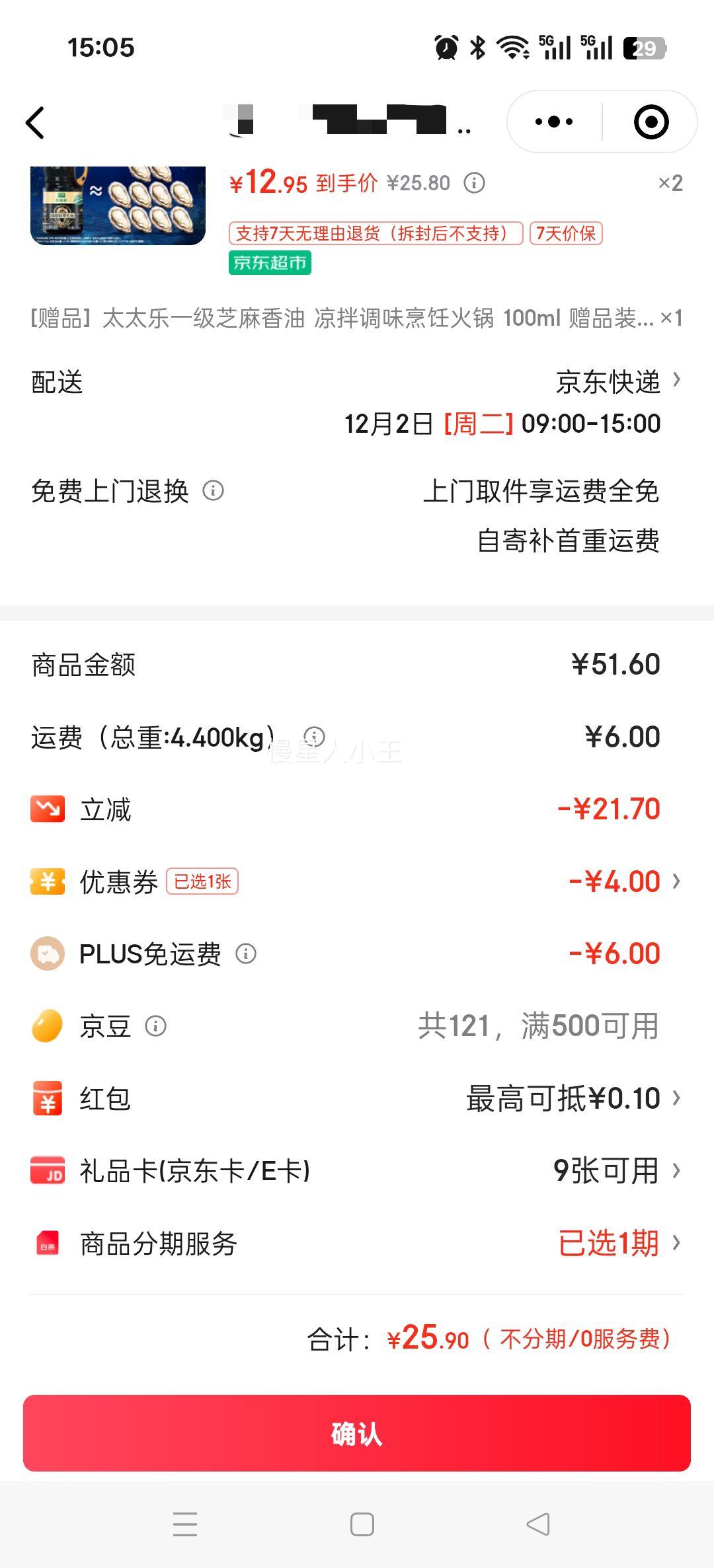Show info about PLUS免运费
714x1568 pixels.
(246, 953)
